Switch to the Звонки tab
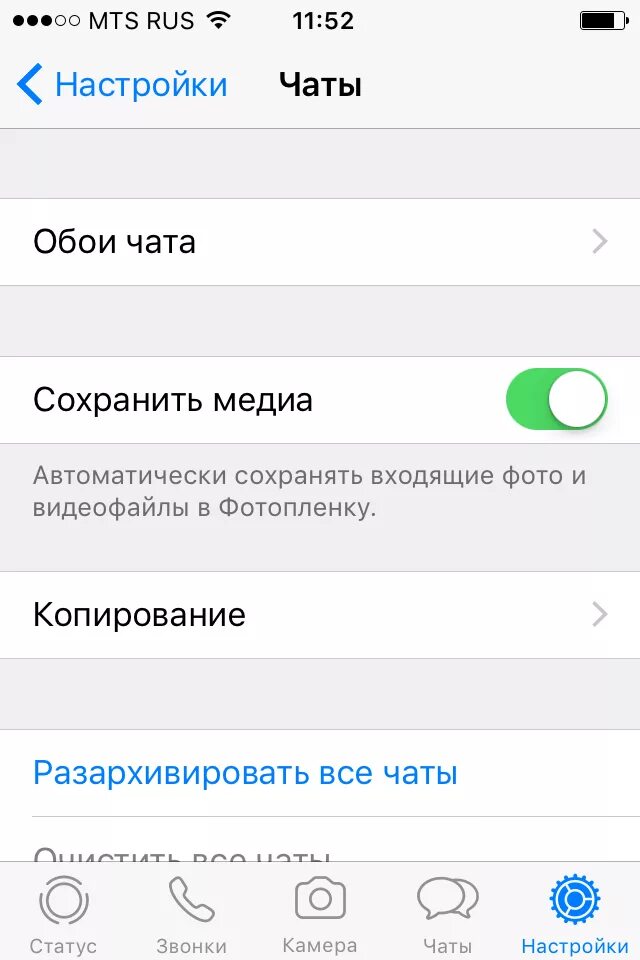This screenshot has height=960, width=640. 191,913
